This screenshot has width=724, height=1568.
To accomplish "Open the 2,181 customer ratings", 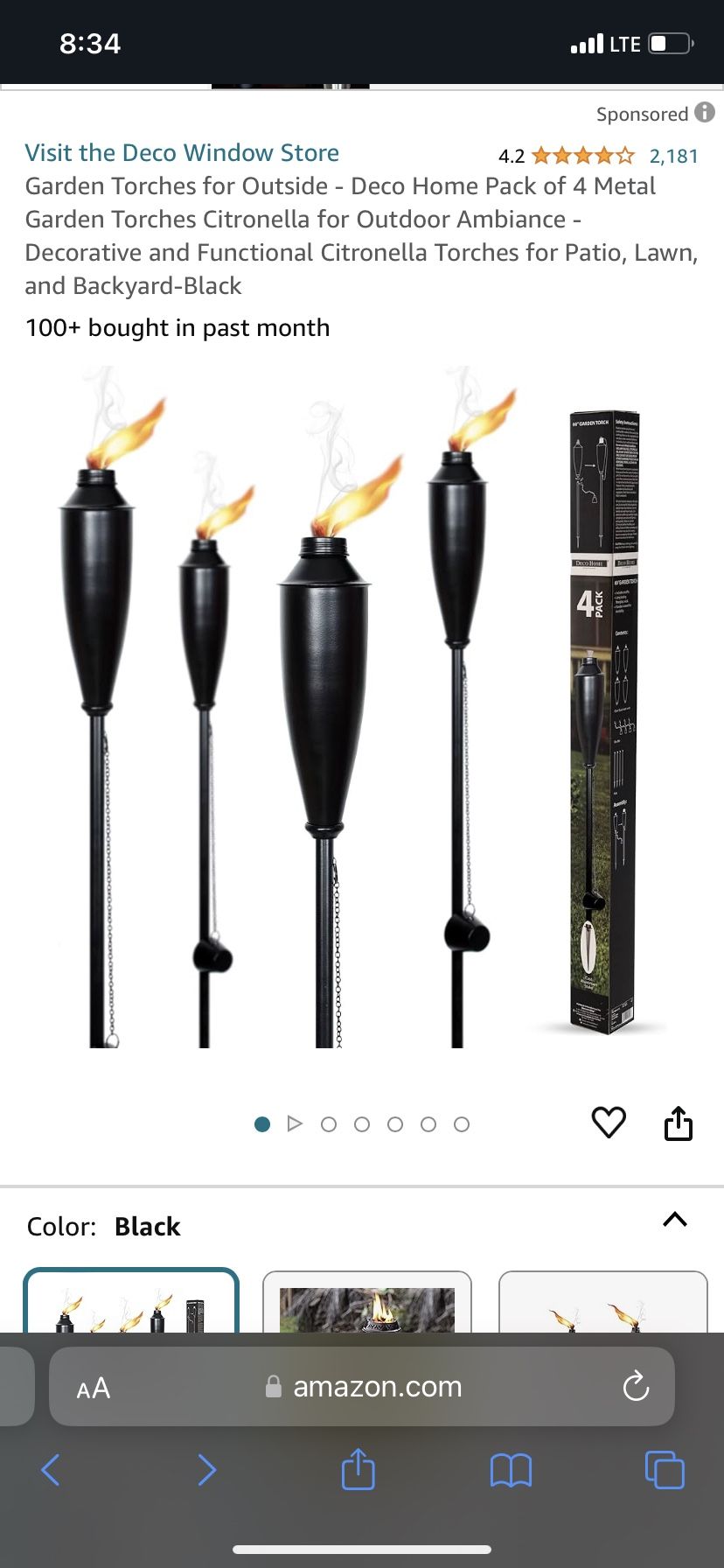I will coord(673,157).
